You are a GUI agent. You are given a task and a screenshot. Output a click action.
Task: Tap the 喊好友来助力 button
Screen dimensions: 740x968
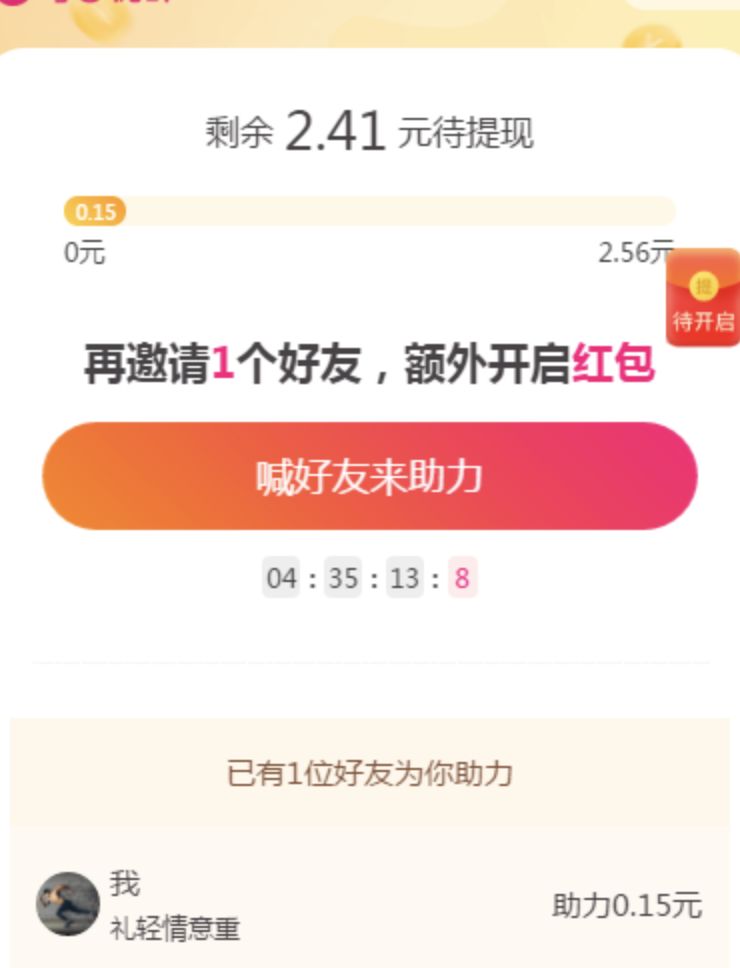pos(369,476)
